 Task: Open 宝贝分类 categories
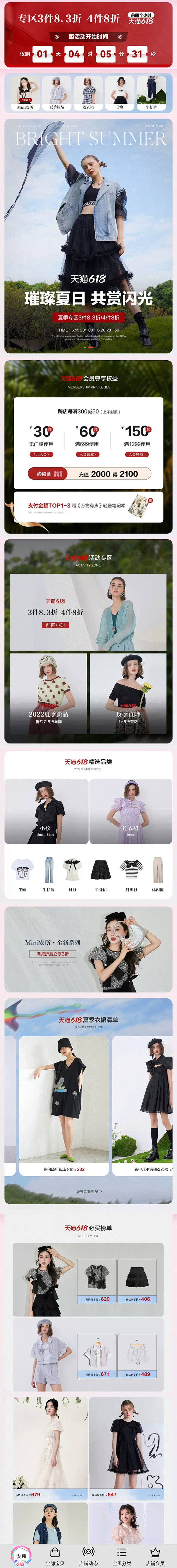pos(122,1554)
